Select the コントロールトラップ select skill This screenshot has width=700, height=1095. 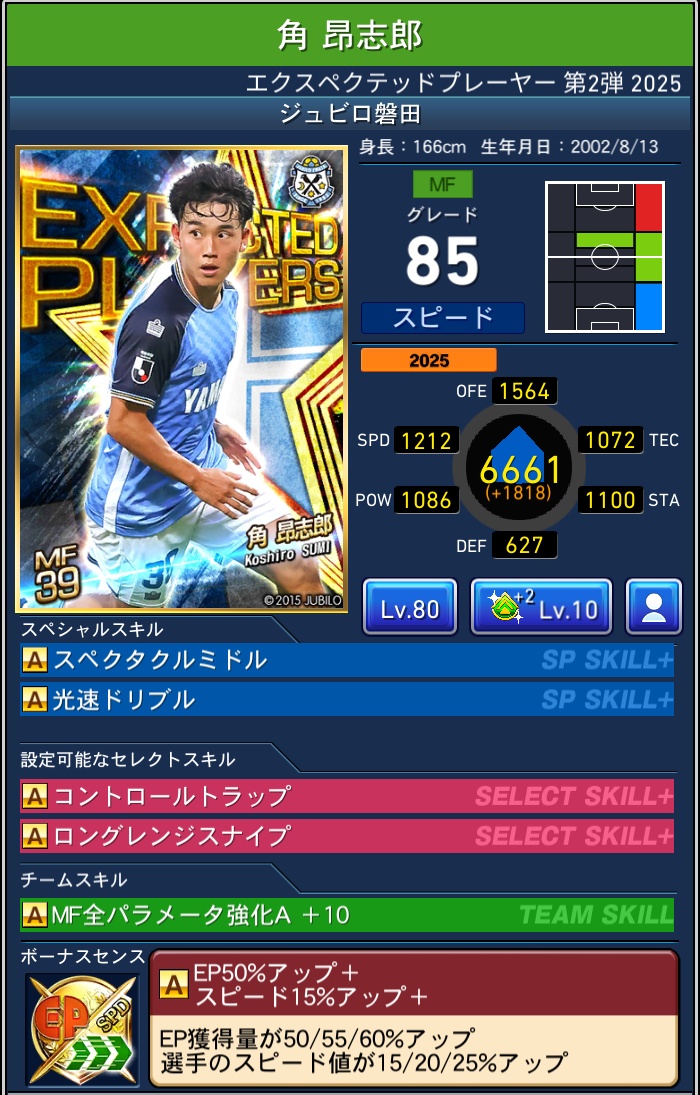tap(347, 796)
